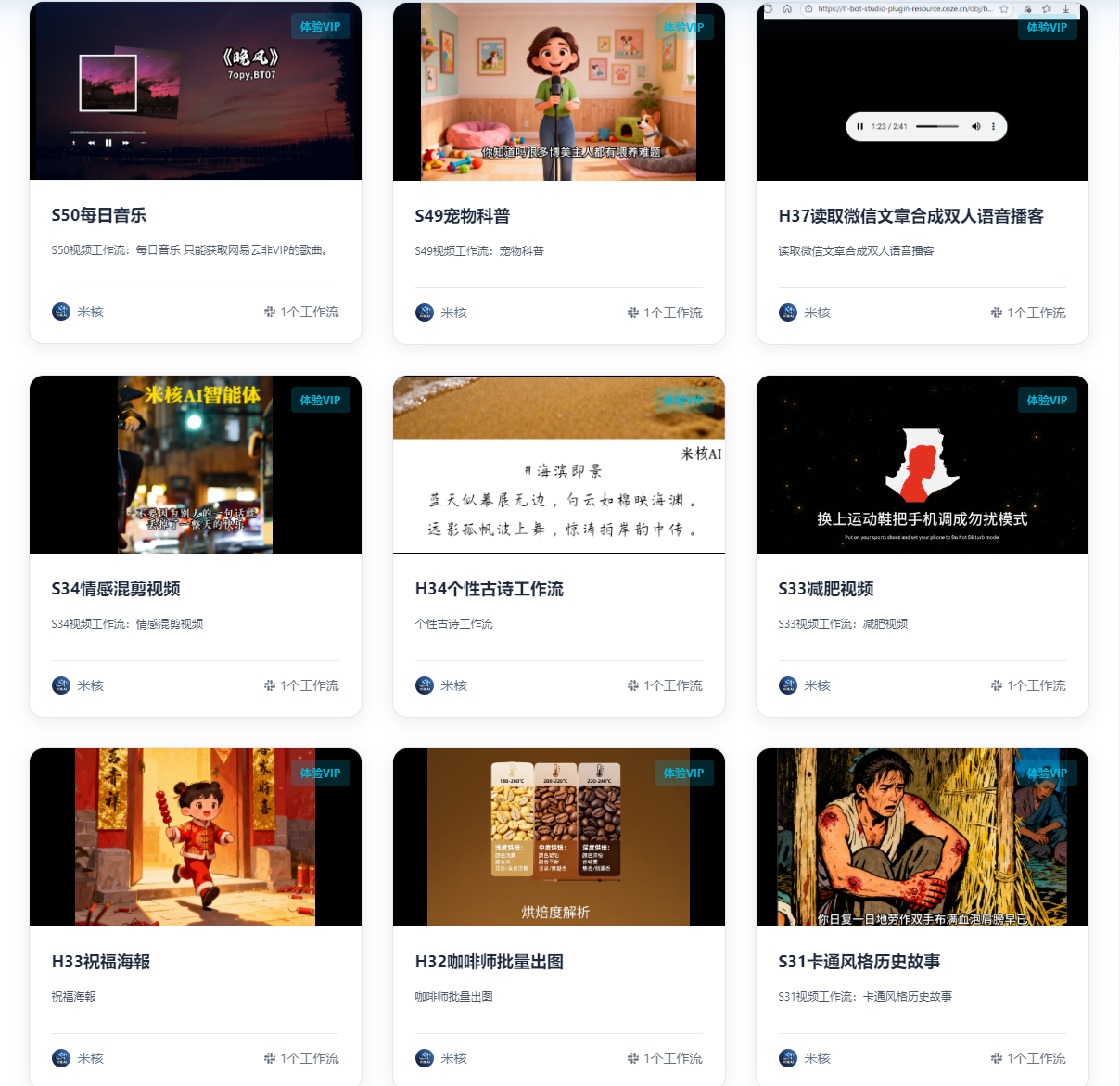Open the S33减肥视频 card
The height and width of the screenshot is (1086, 1120).
(x=825, y=589)
